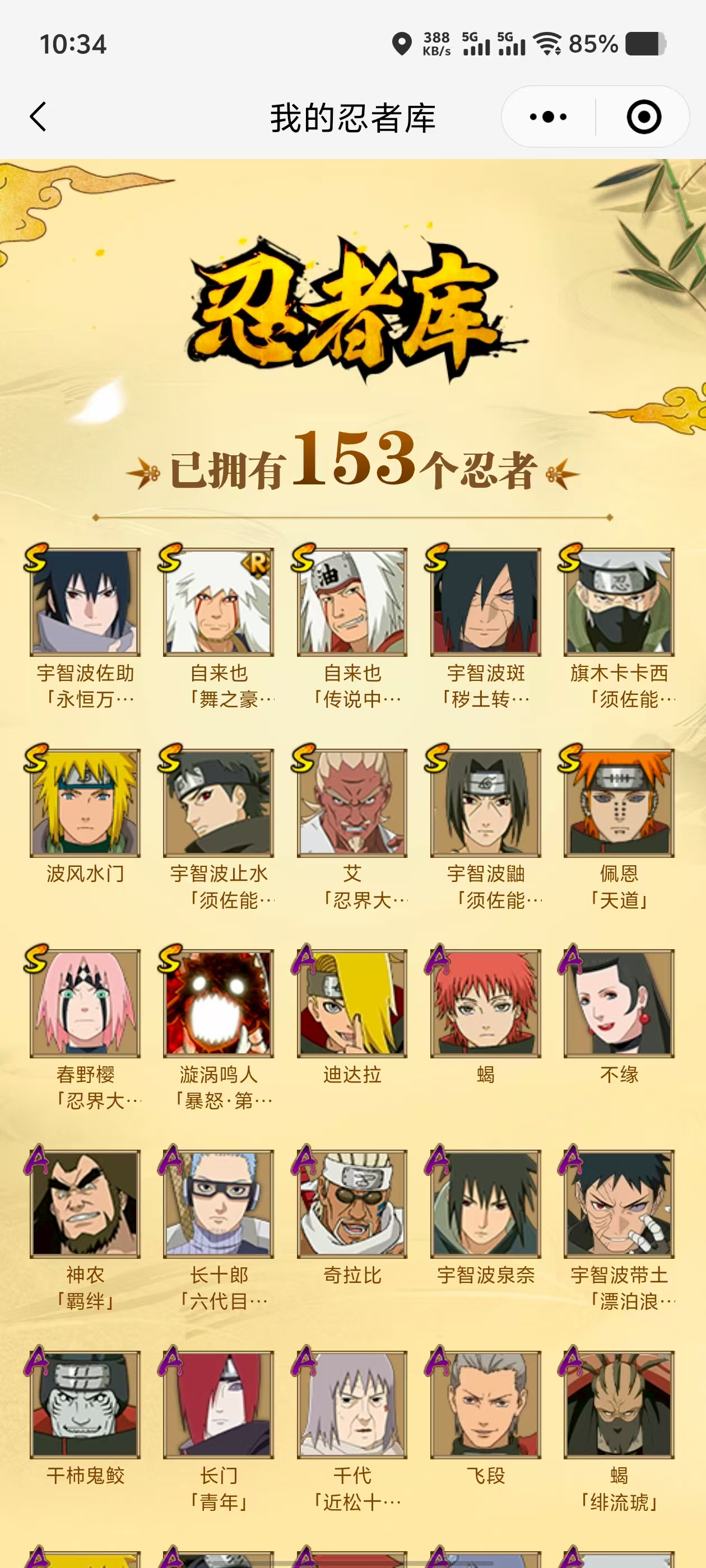View the 艾「忍界大…」 ninja
The width and height of the screenshot is (706, 1568).
click(x=352, y=802)
